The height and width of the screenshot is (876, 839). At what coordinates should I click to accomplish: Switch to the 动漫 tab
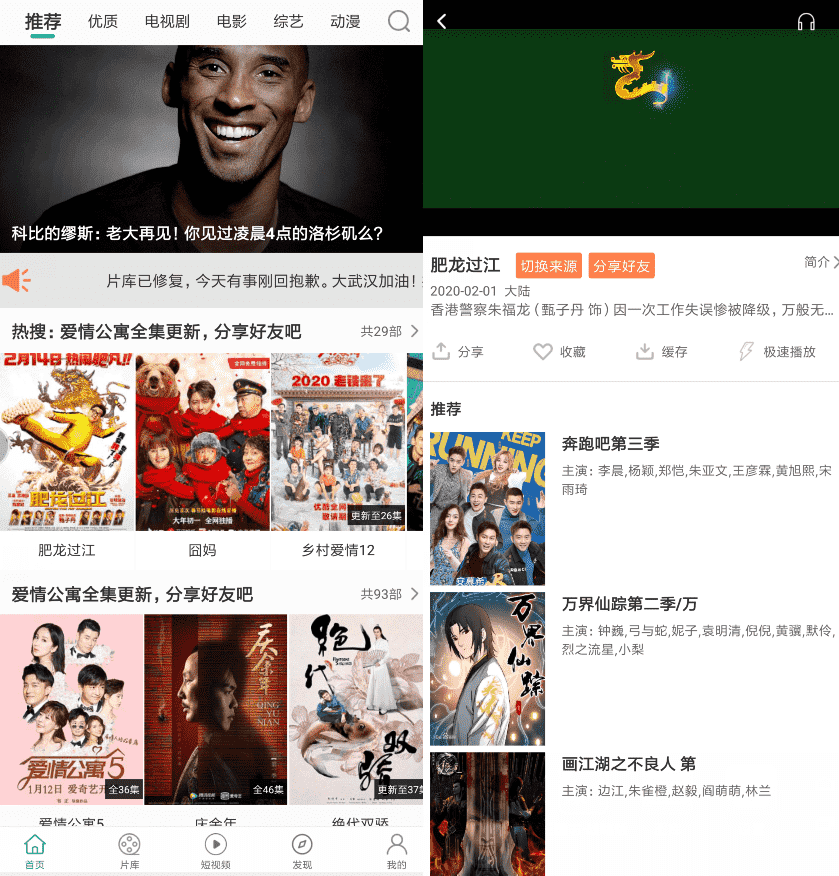345,21
